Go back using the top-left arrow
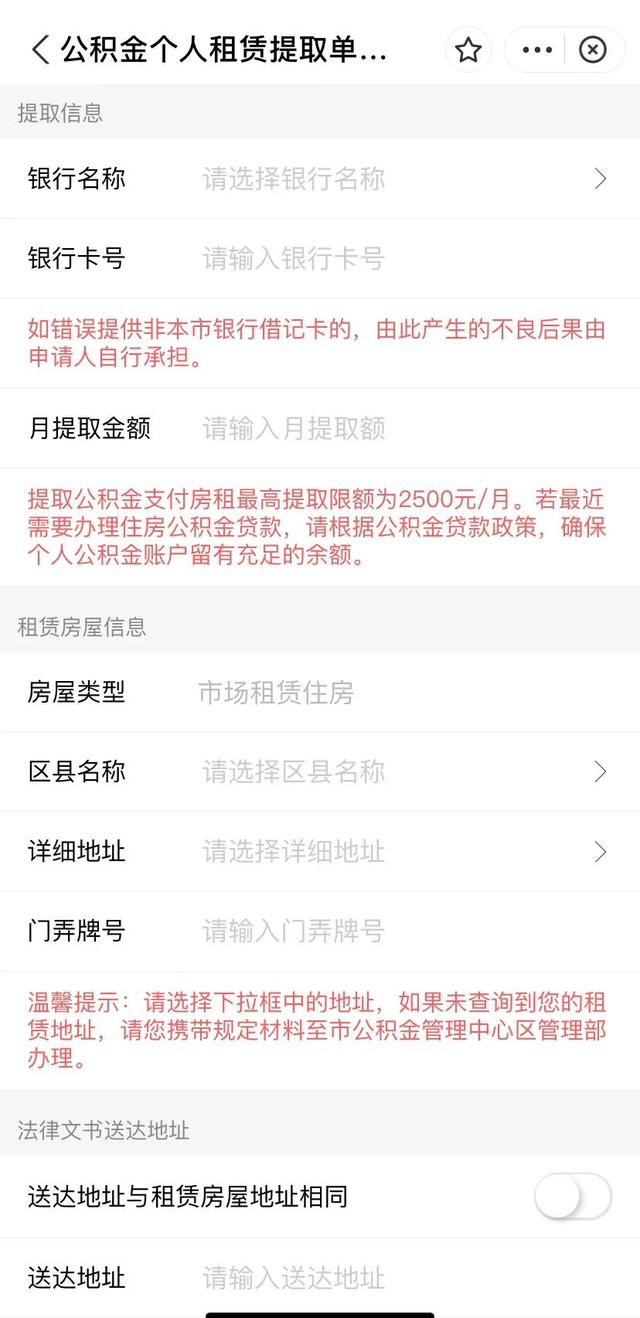This screenshot has width=640, height=1318. coord(40,50)
